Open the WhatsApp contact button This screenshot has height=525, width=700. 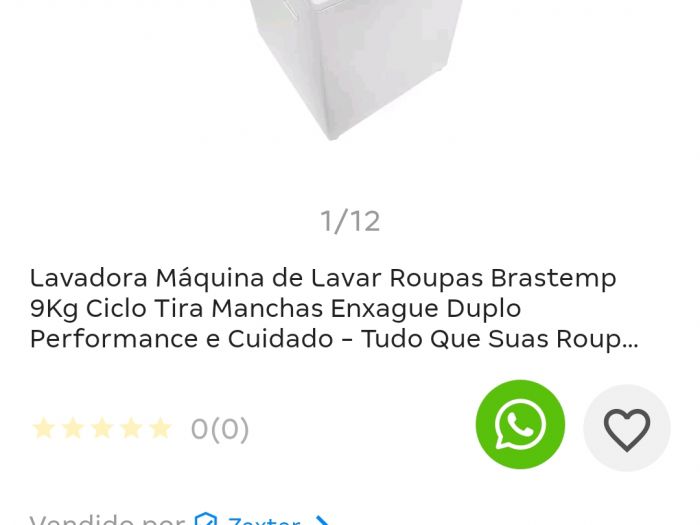pos(520,424)
